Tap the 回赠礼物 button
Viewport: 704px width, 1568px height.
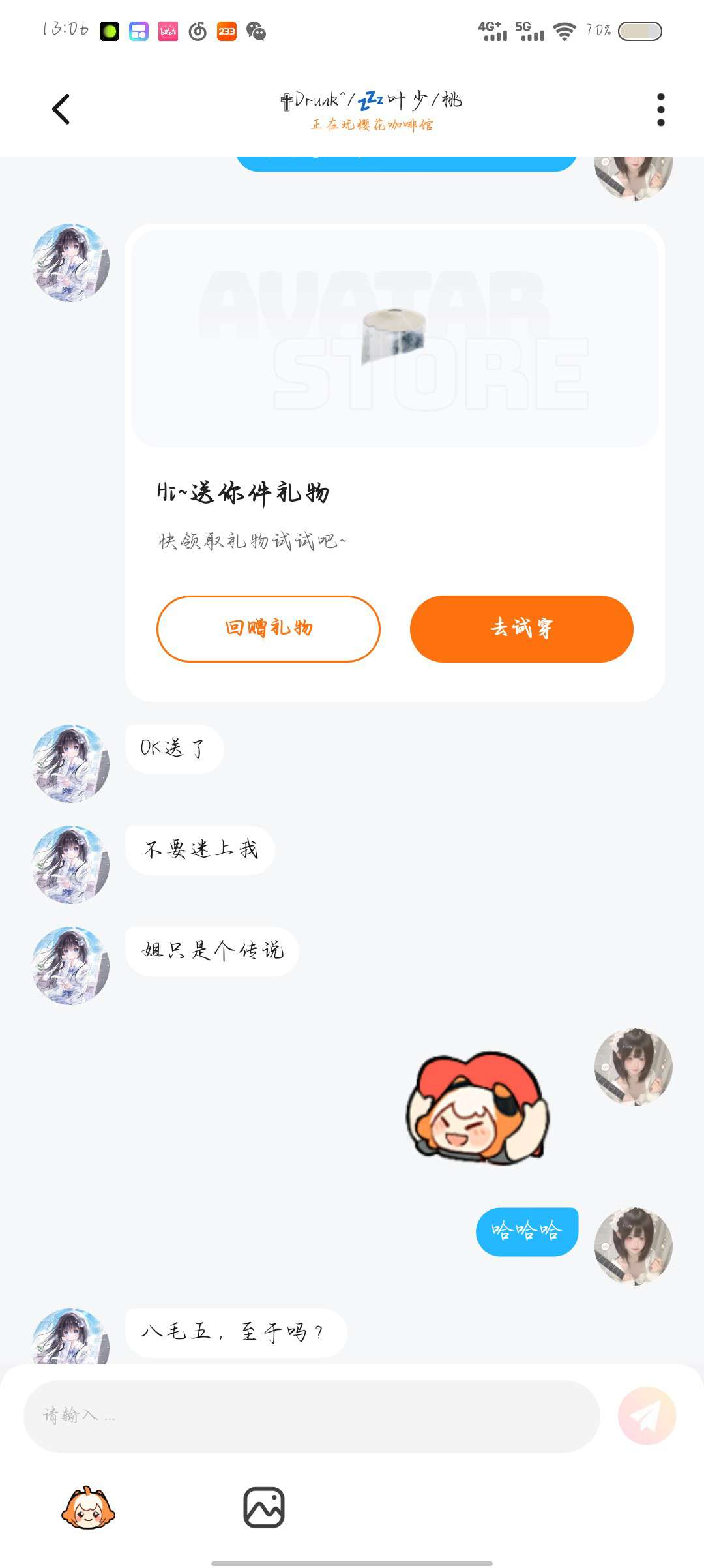click(268, 629)
